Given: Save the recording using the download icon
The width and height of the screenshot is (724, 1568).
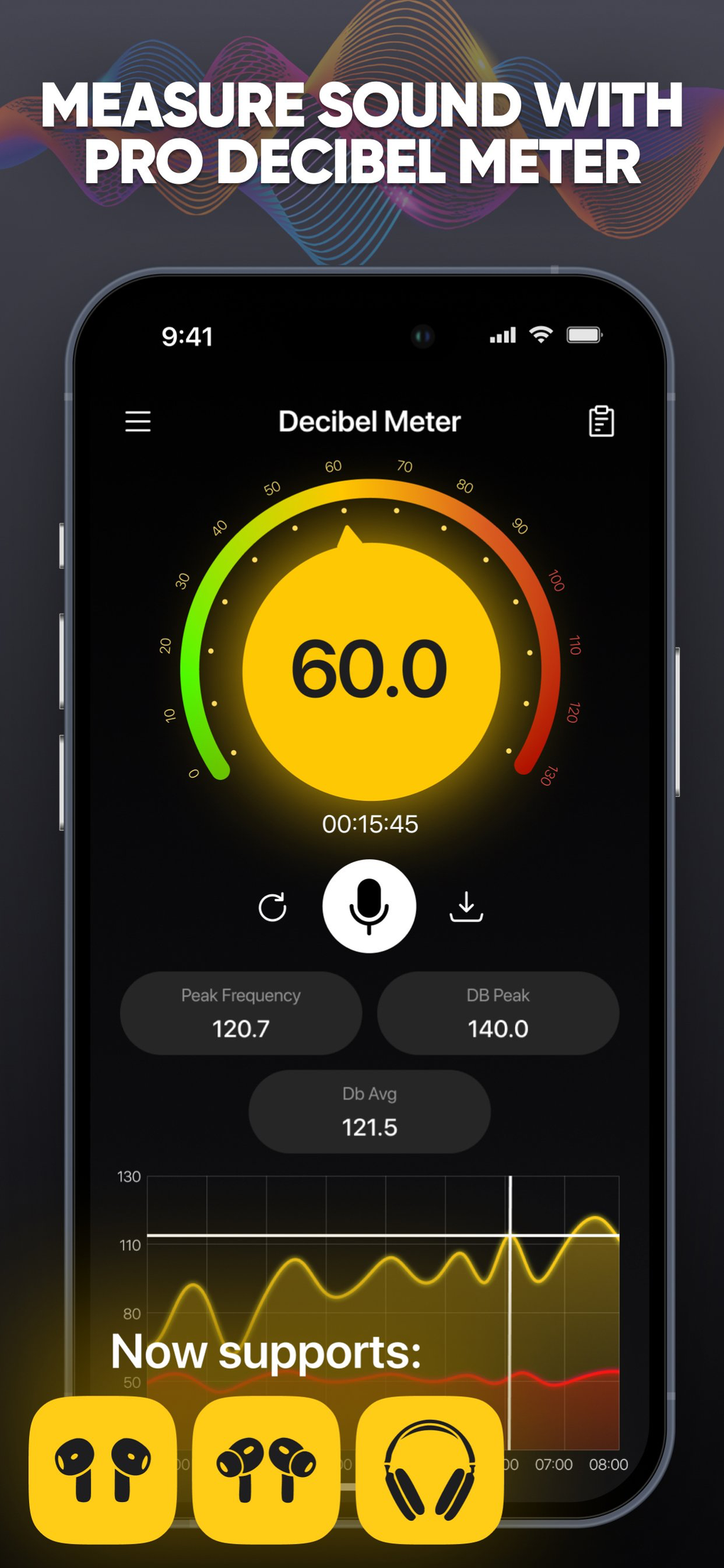Looking at the screenshot, I should 468,905.
